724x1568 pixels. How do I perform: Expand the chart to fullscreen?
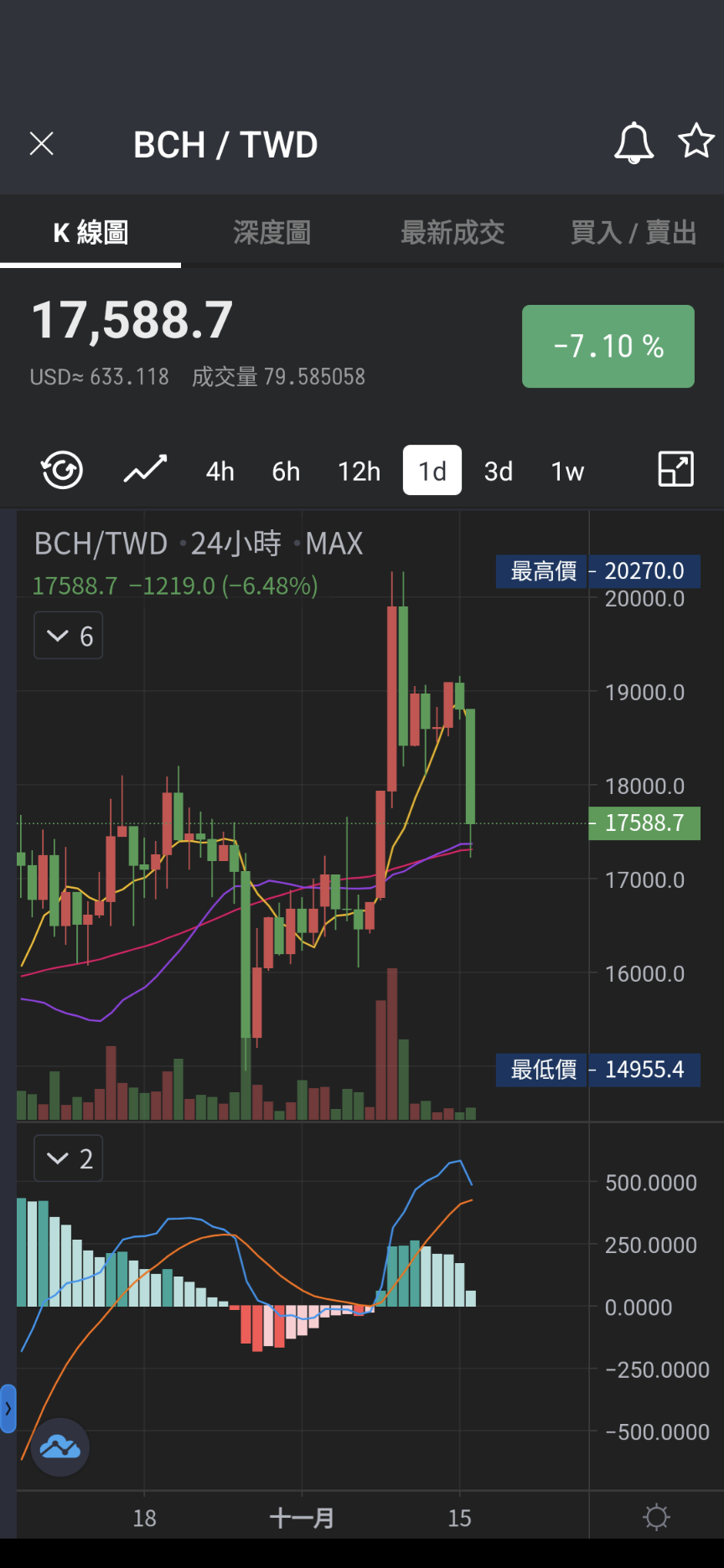675,469
